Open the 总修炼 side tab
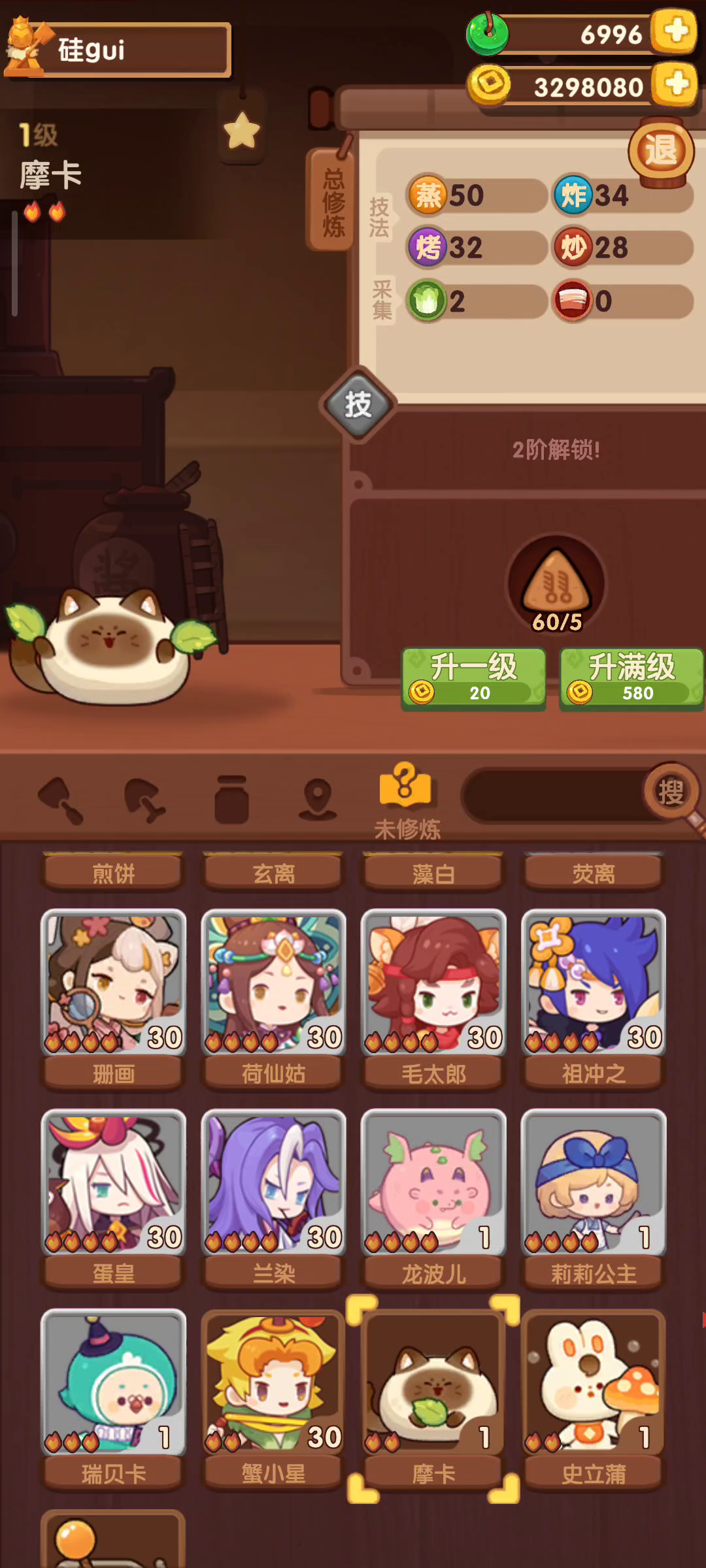Image resolution: width=706 pixels, height=1568 pixels. pyautogui.click(x=332, y=201)
